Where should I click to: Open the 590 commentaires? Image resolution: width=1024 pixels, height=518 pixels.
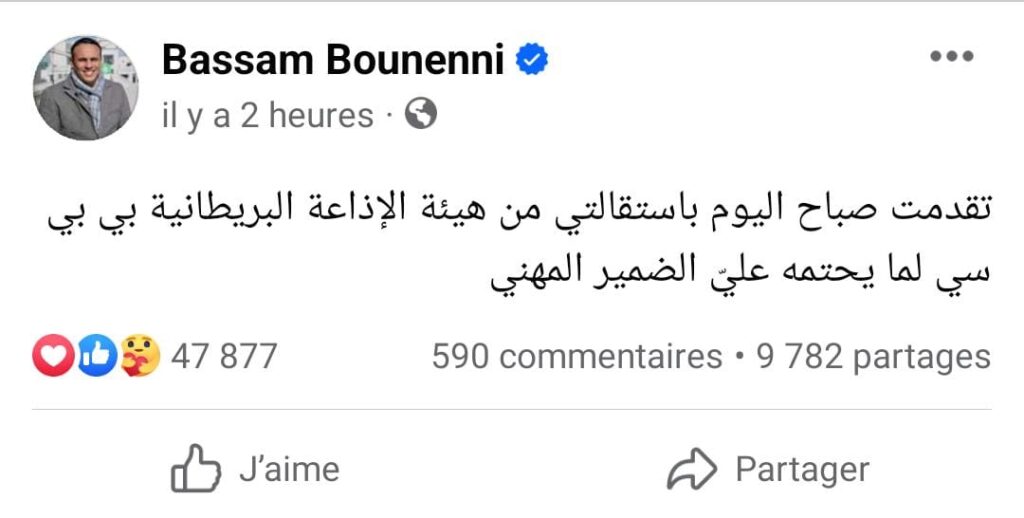(576, 357)
